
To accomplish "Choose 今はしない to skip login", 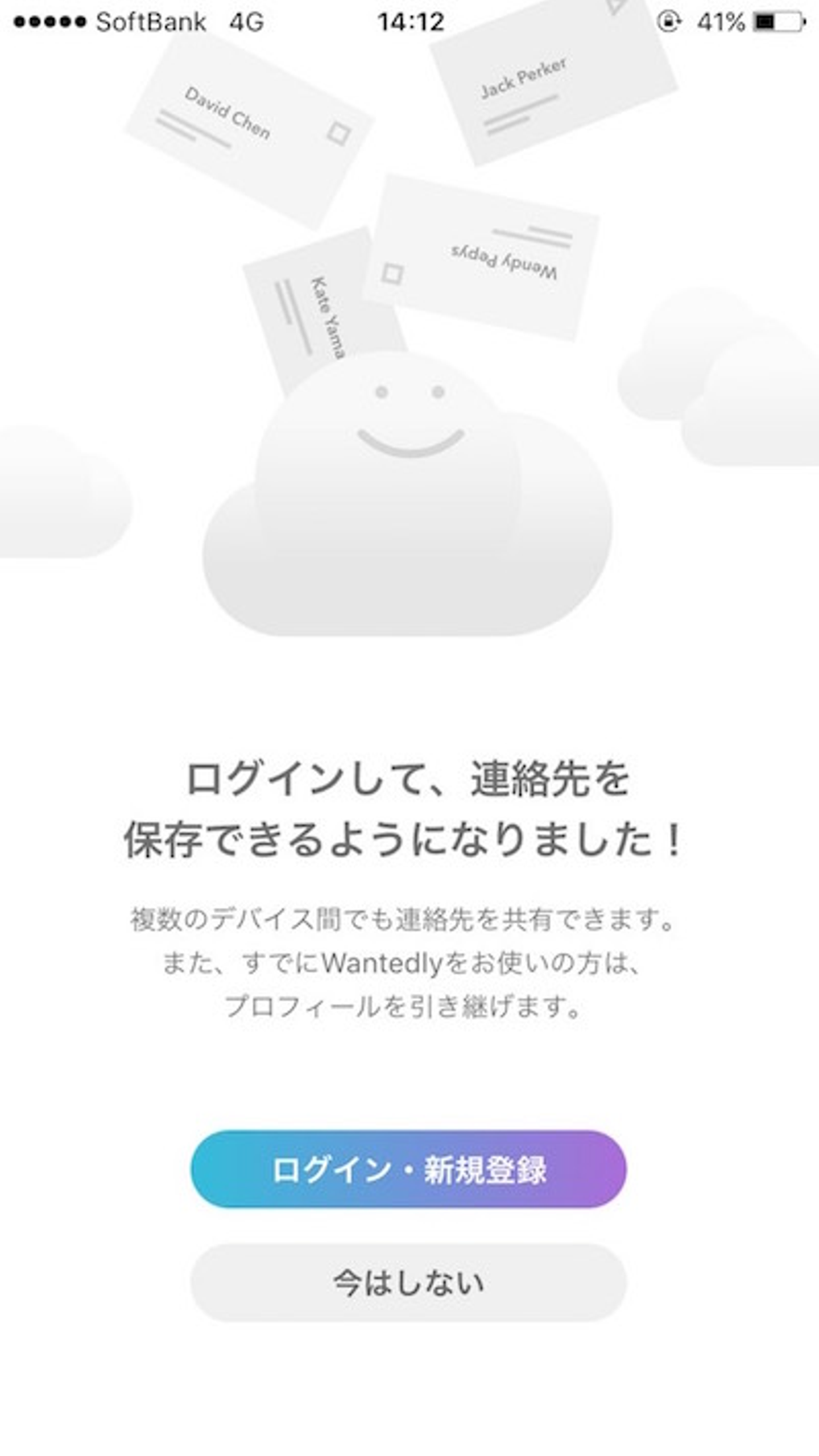I will click(x=408, y=1283).
